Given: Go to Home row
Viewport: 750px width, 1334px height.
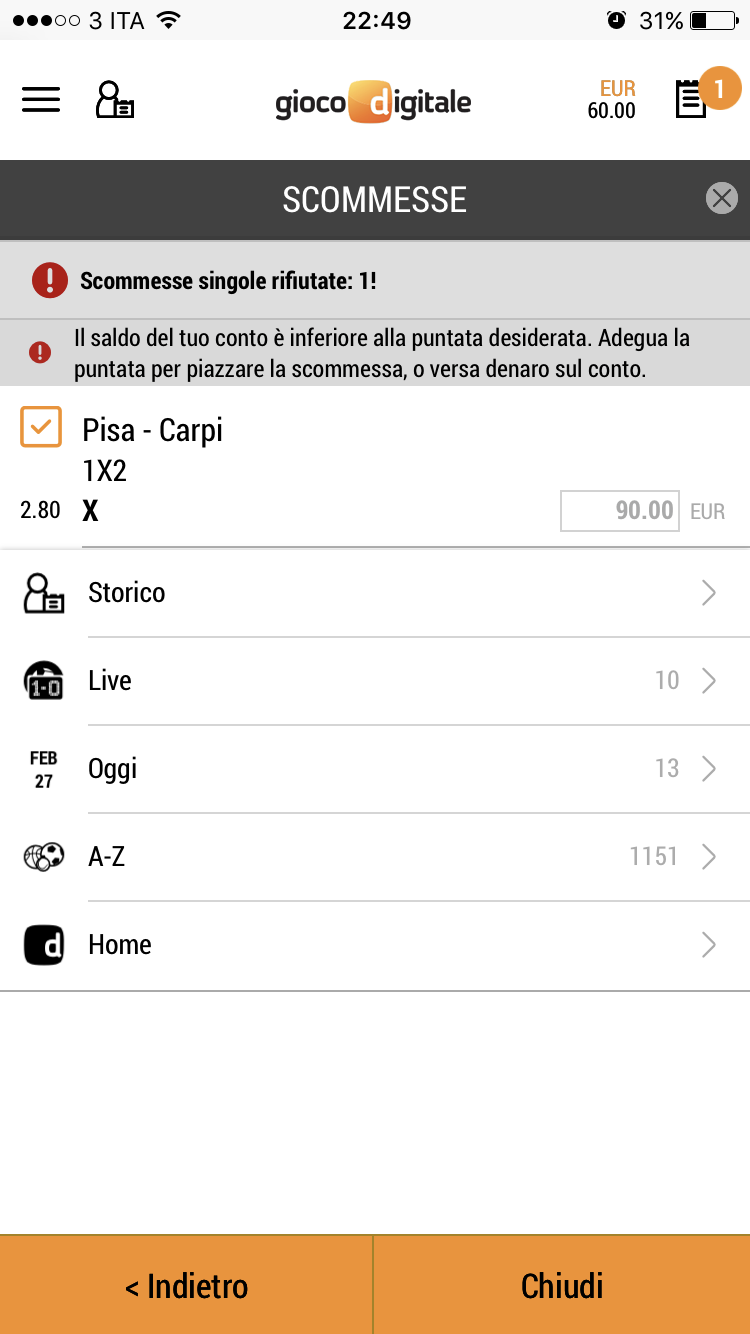Looking at the screenshot, I should pos(375,945).
